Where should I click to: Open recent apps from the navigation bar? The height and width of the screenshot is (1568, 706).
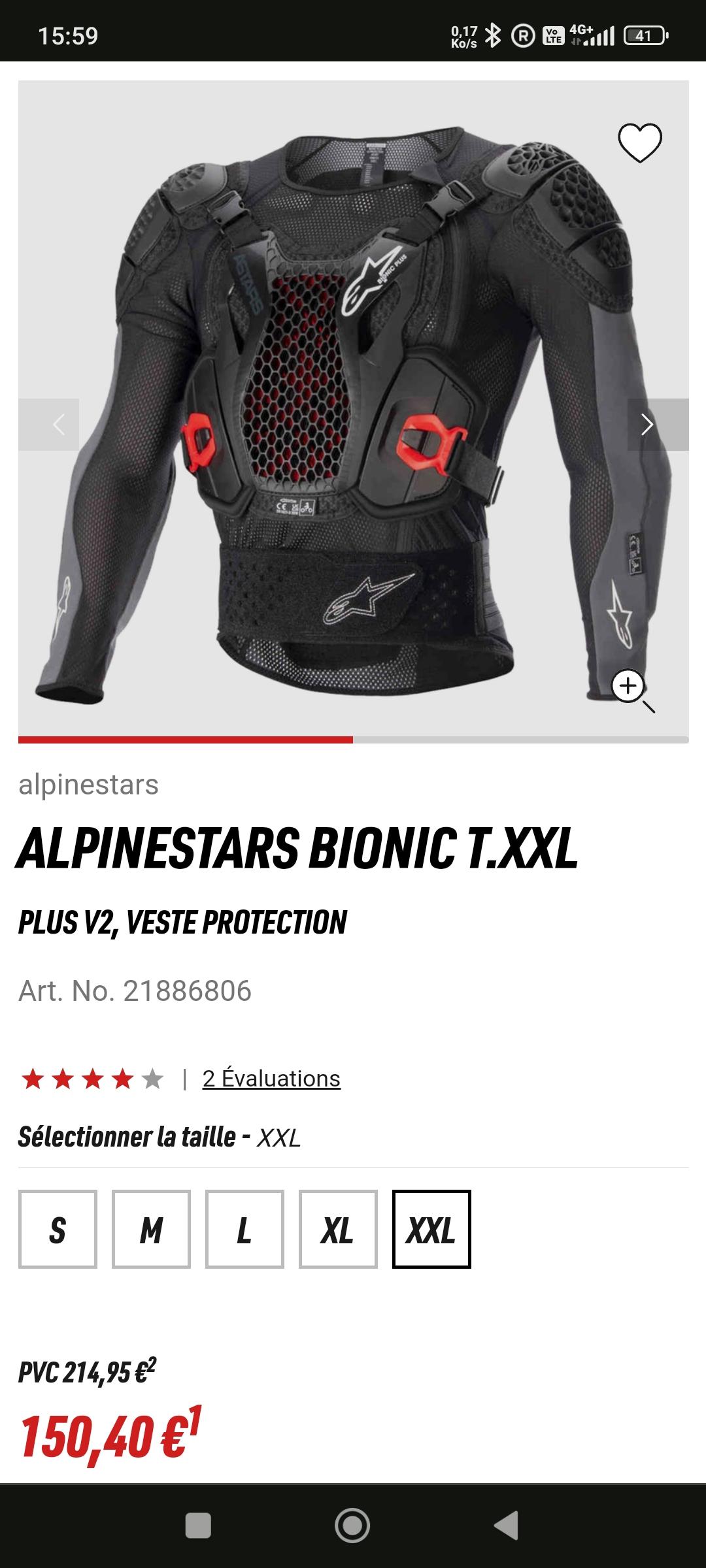[198, 1526]
